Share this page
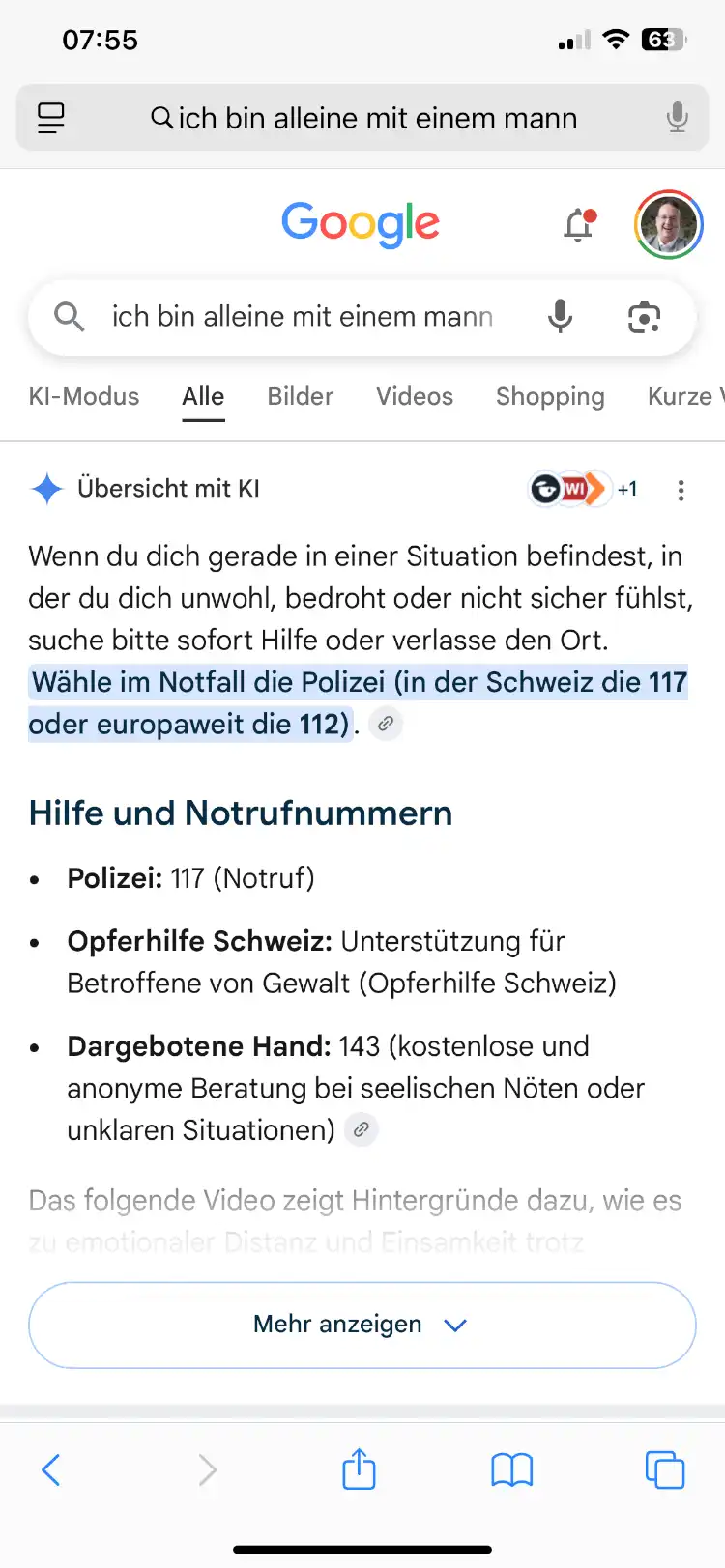The height and width of the screenshot is (1568, 725). click(359, 1468)
